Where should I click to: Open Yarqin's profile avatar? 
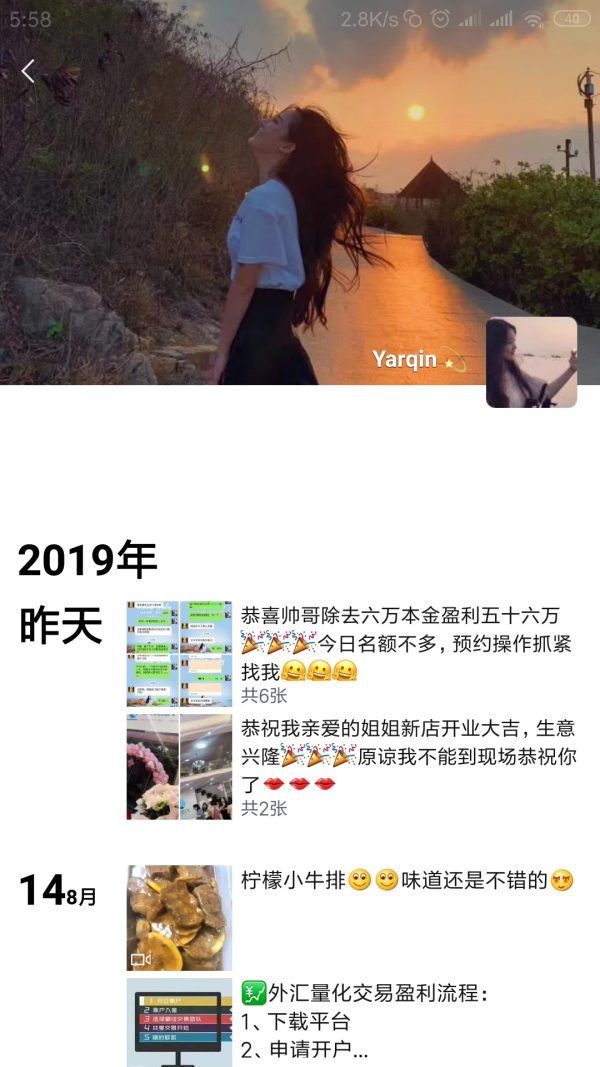pyautogui.click(x=531, y=362)
